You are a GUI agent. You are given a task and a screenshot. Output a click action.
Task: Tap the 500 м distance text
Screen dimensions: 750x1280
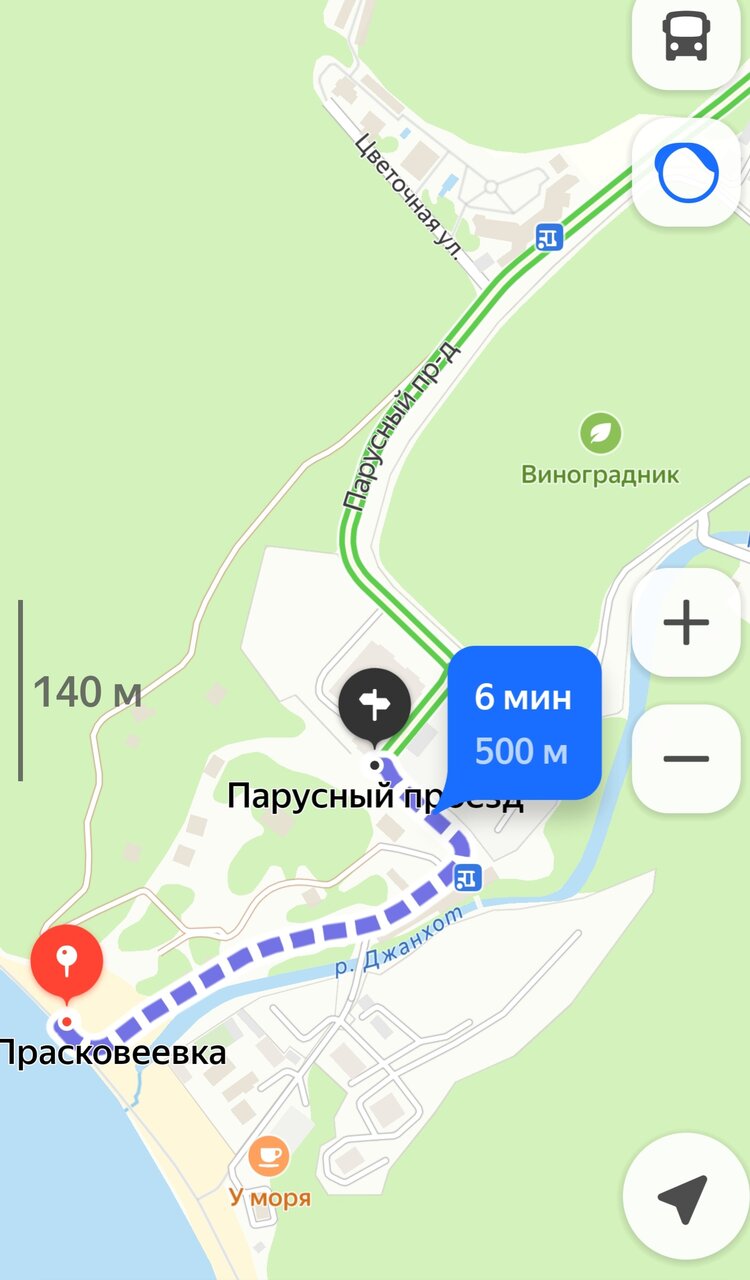(521, 751)
